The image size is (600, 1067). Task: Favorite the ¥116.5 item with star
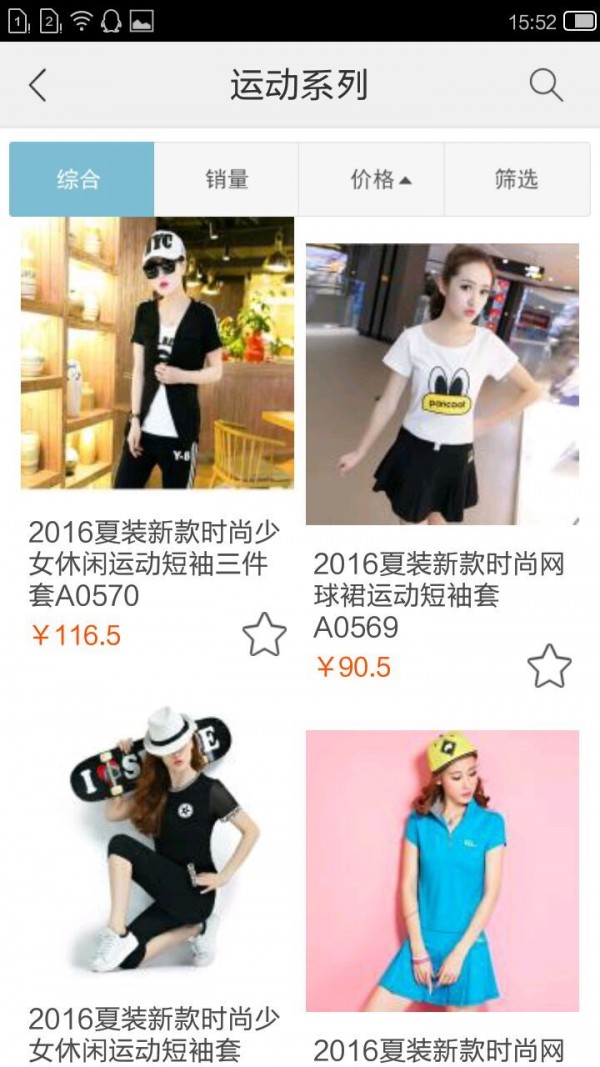click(x=264, y=635)
